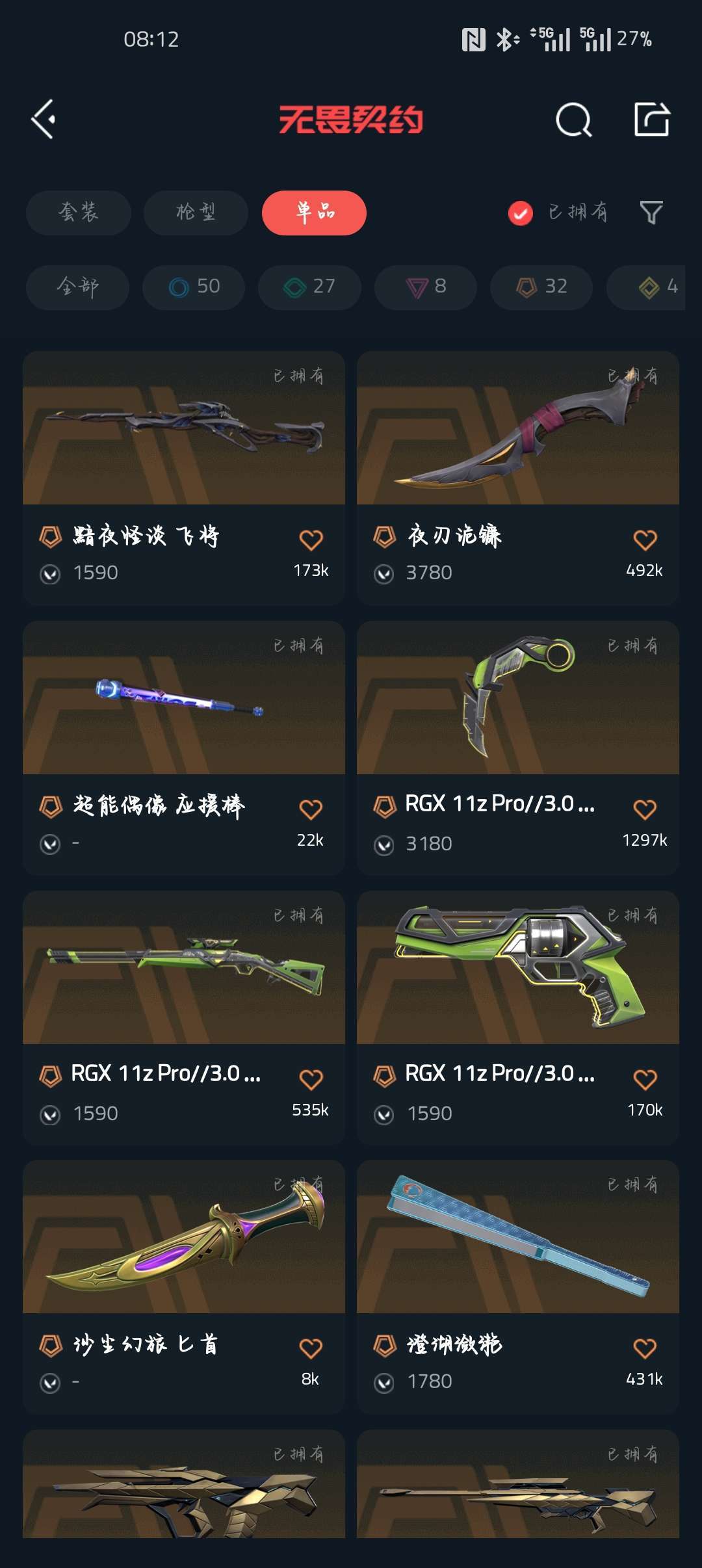Image resolution: width=702 pixels, height=1568 pixels.
Task: Open the search icon in header
Action: pyautogui.click(x=573, y=120)
